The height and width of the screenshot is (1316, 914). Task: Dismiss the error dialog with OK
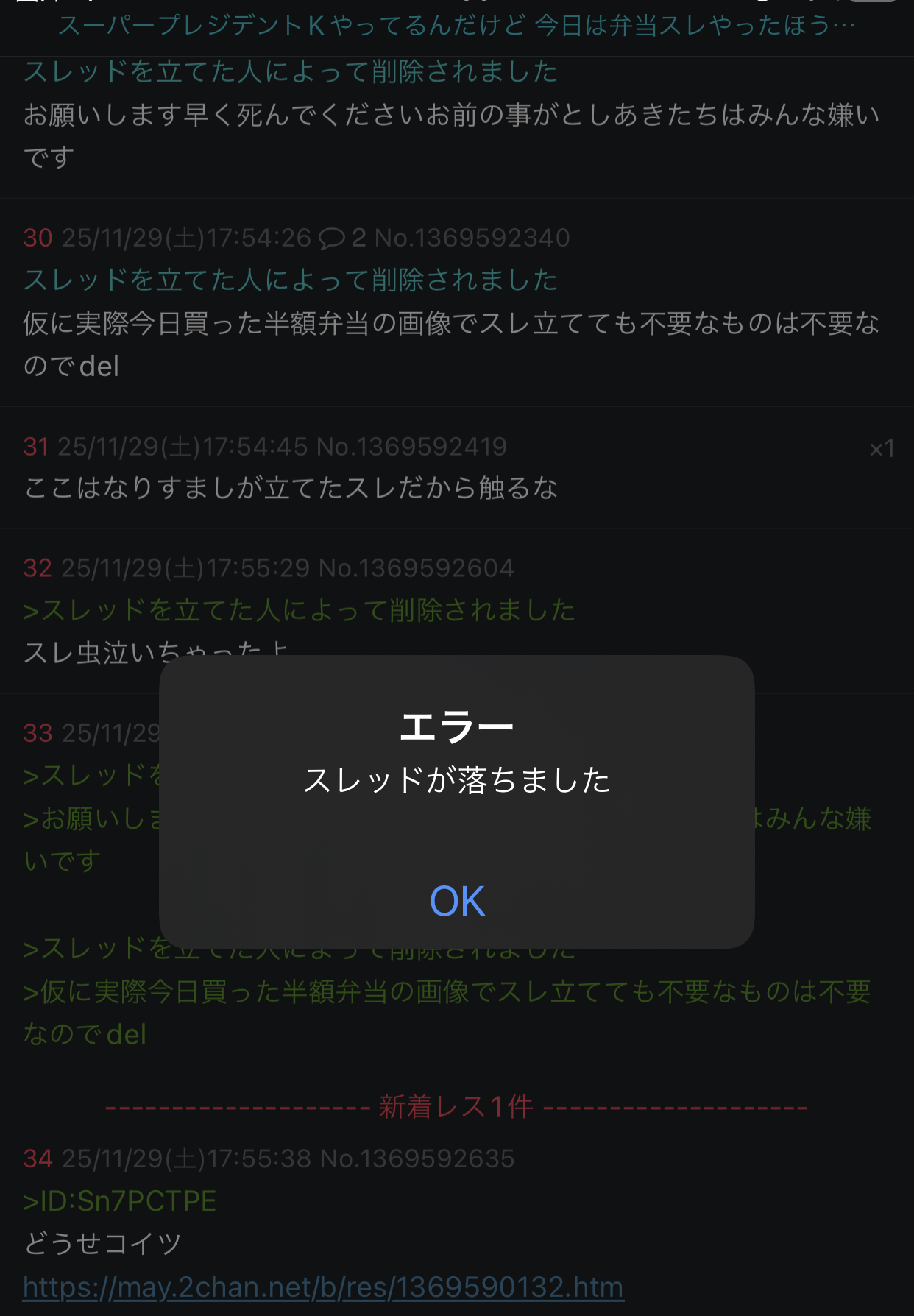pyautogui.click(x=456, y=901)
